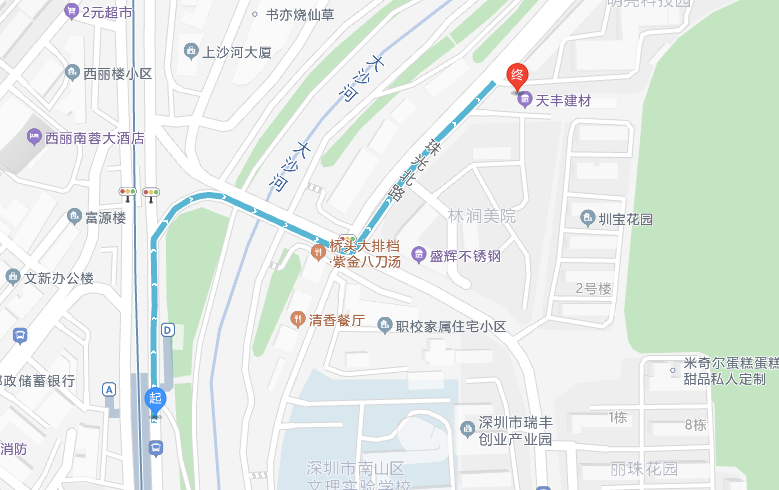Viewport: 779px width, 490px height.
Task: Tap metro exit D marker
Action: click(168, 329)
